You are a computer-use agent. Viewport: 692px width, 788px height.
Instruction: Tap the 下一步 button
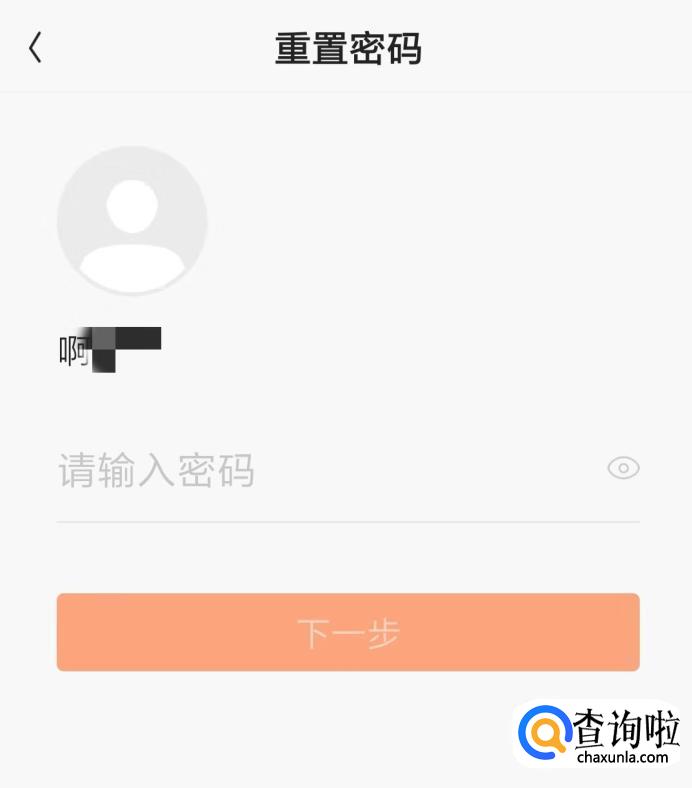[347, 632]
